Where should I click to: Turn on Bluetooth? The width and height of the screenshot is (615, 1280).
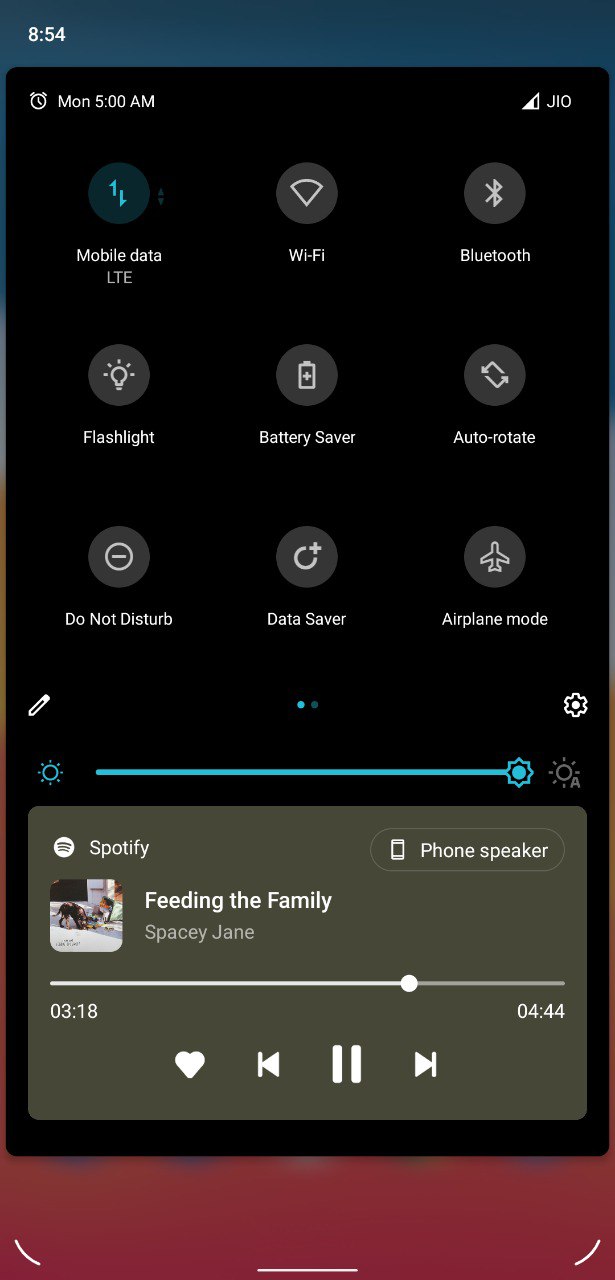[x=494, y=193]
